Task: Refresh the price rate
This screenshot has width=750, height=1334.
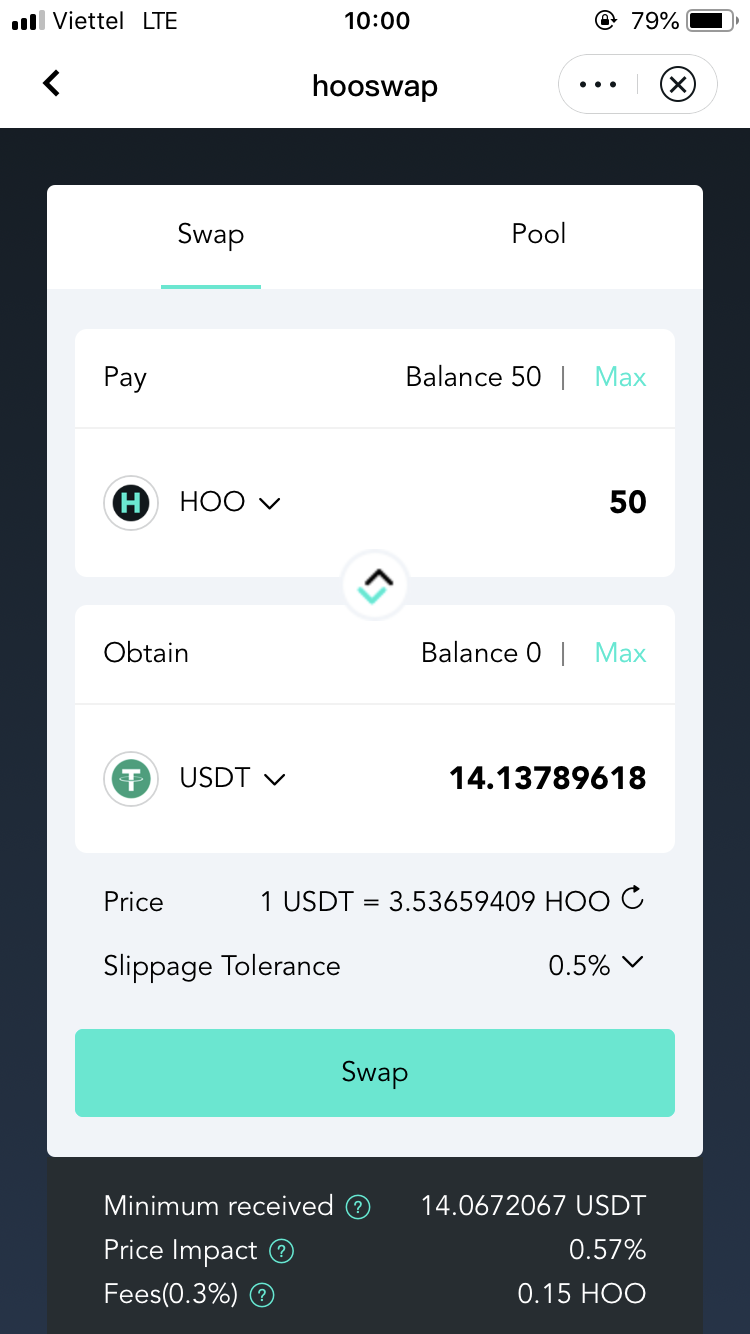Action: (633, 899)
